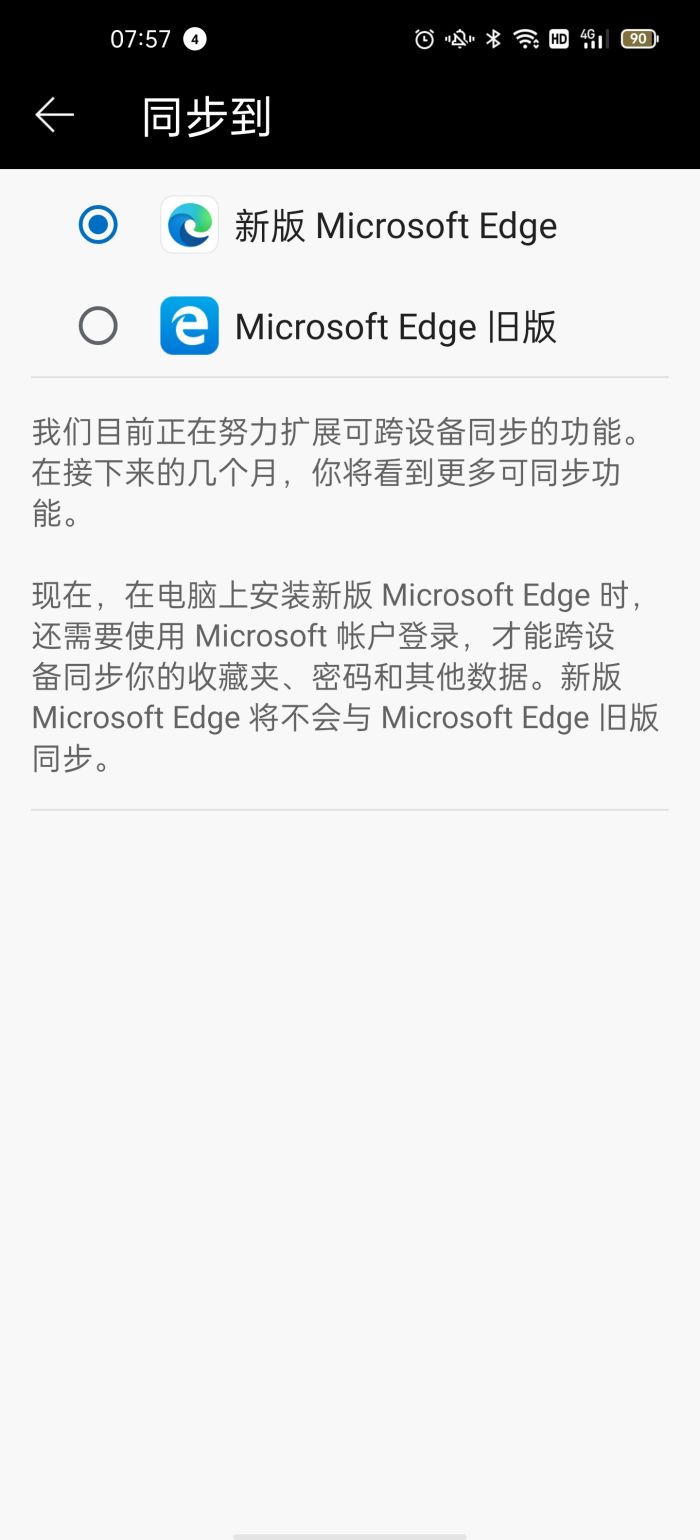Choose Microsoft Edge 旧版 for sync
Viewport: 700px width, 1540px height.
point(98,326)
